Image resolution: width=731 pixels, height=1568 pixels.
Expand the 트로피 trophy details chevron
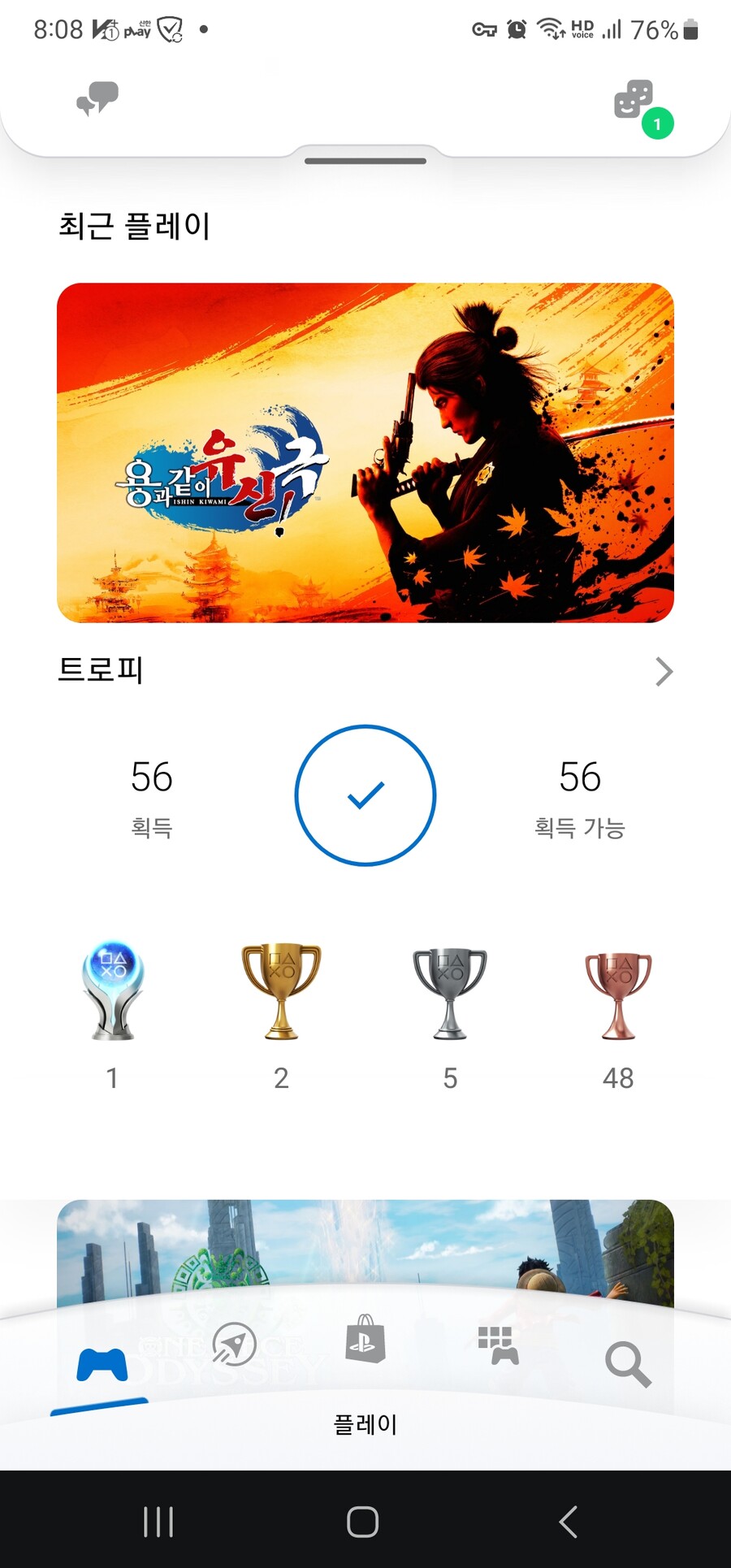point(665,672)
